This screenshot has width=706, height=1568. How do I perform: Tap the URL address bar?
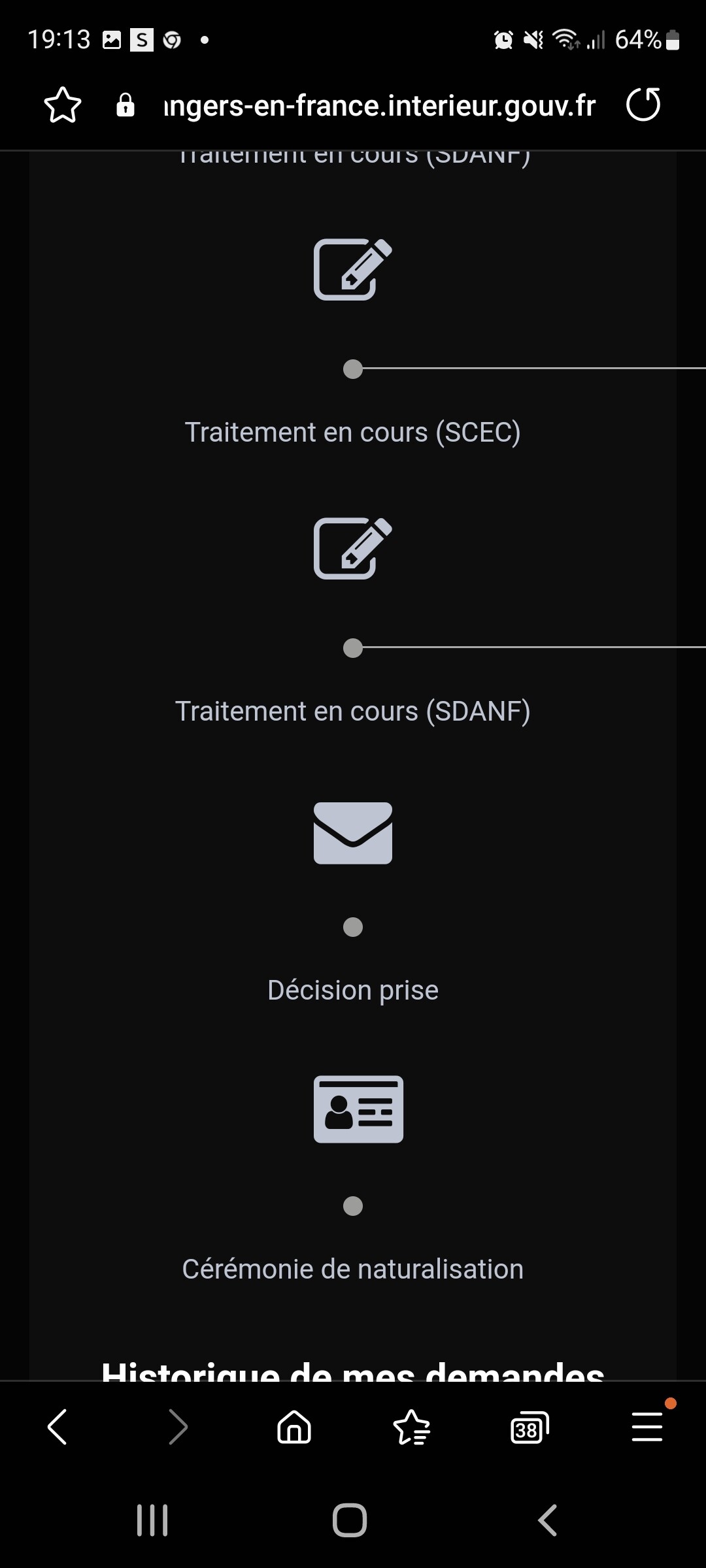(x=379, y=105)
